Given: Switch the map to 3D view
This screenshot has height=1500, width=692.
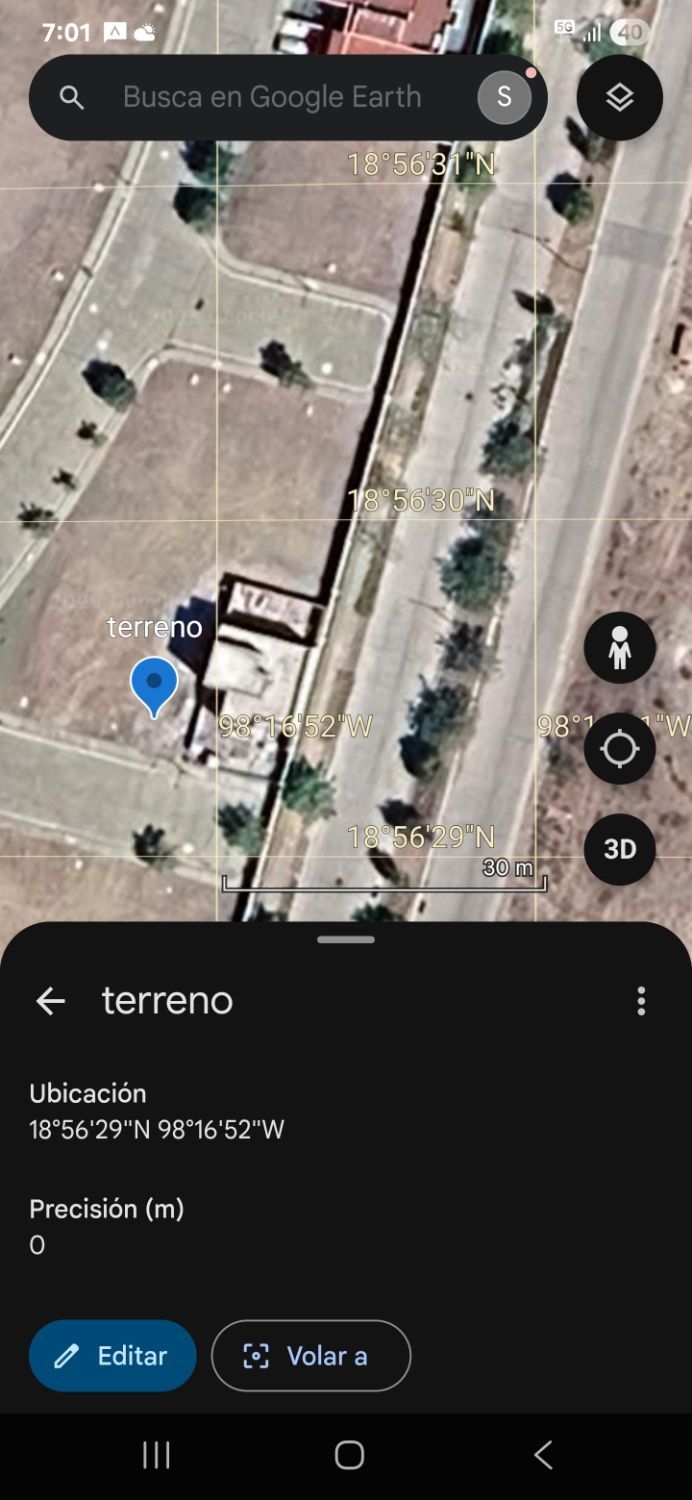Looking at the screenshot, I should coord(619,849).
